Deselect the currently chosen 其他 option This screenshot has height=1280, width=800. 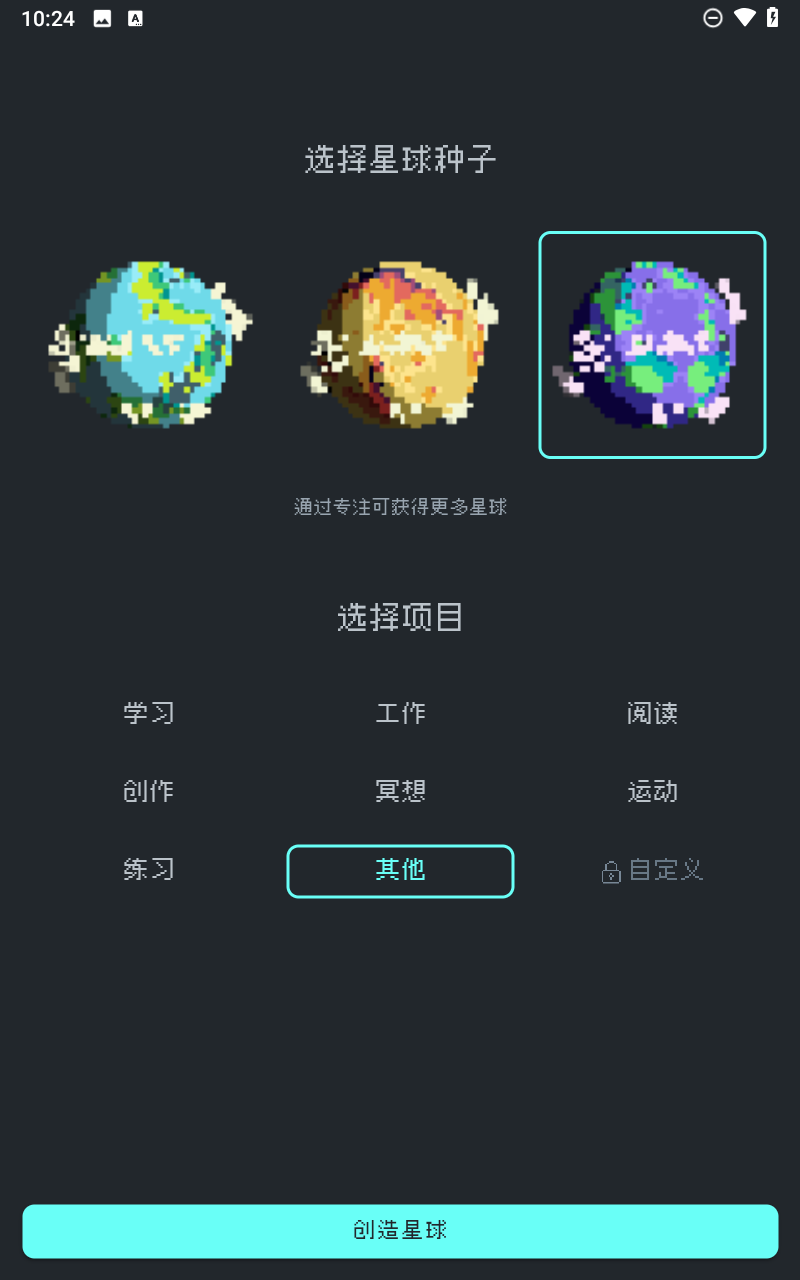pyautogui.click(x=400, y=871)
